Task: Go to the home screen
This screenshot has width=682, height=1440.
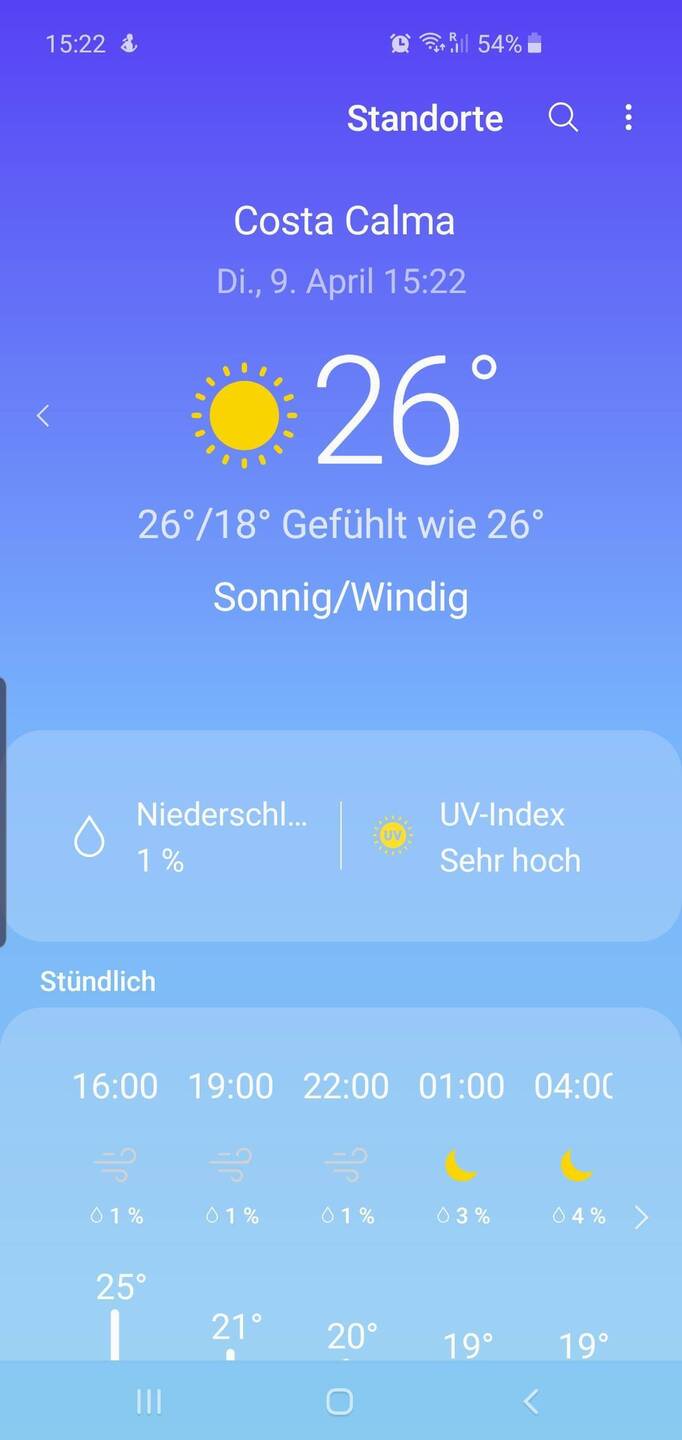Action: tap(340, 1402)
